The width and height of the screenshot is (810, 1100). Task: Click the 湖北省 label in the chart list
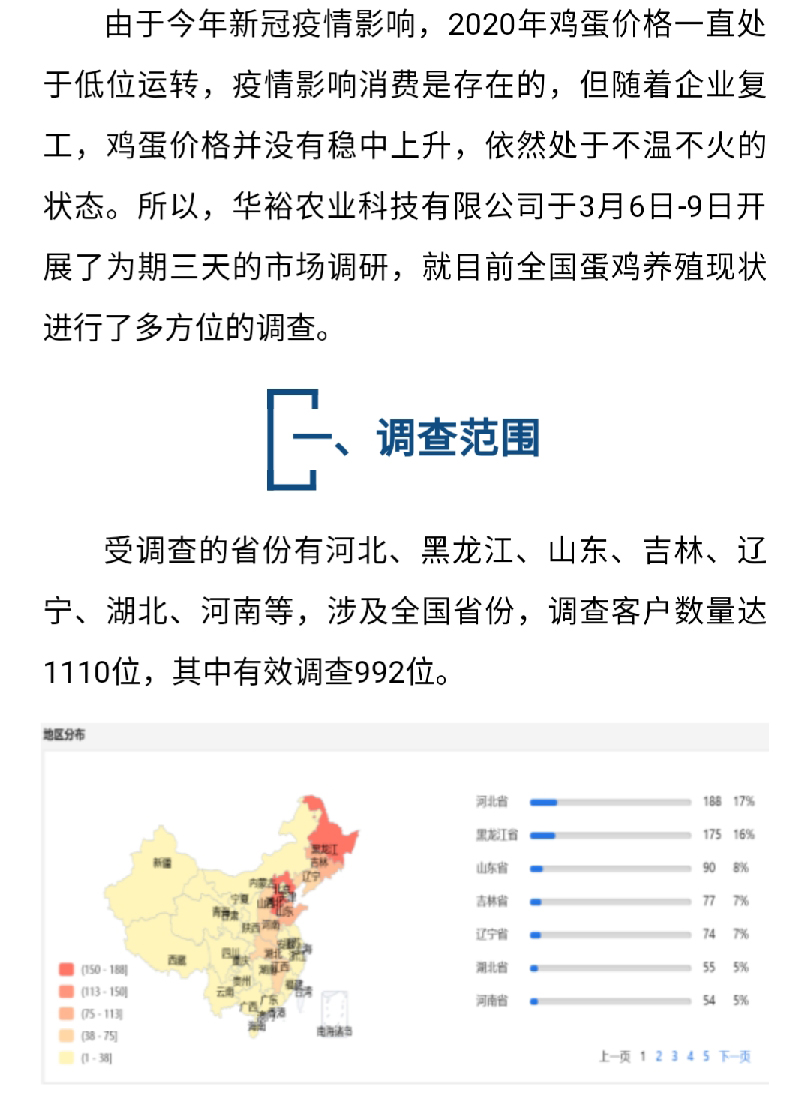tap(495, 967)
